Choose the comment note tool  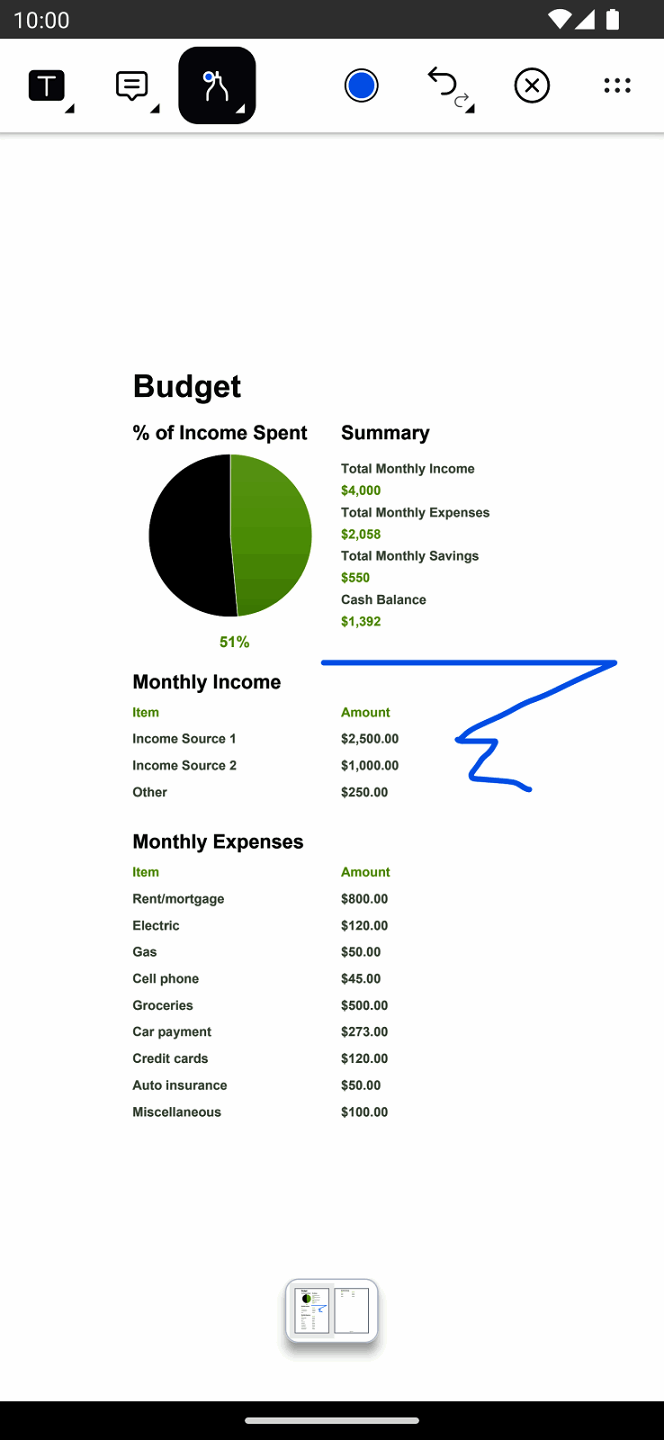tap(132, 86)
